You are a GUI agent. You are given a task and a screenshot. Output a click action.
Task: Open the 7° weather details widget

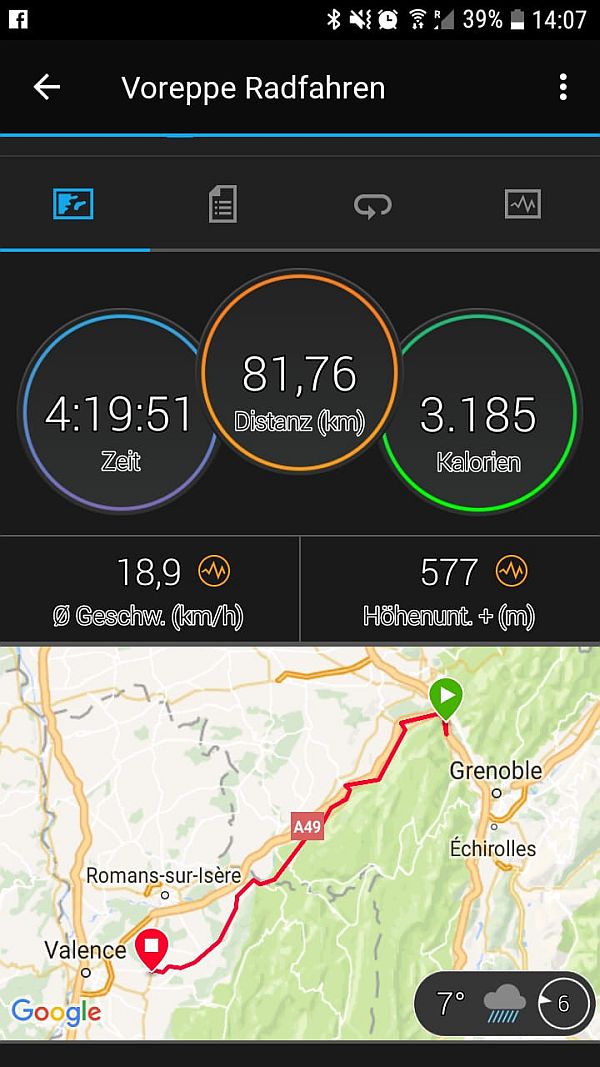503,1004
